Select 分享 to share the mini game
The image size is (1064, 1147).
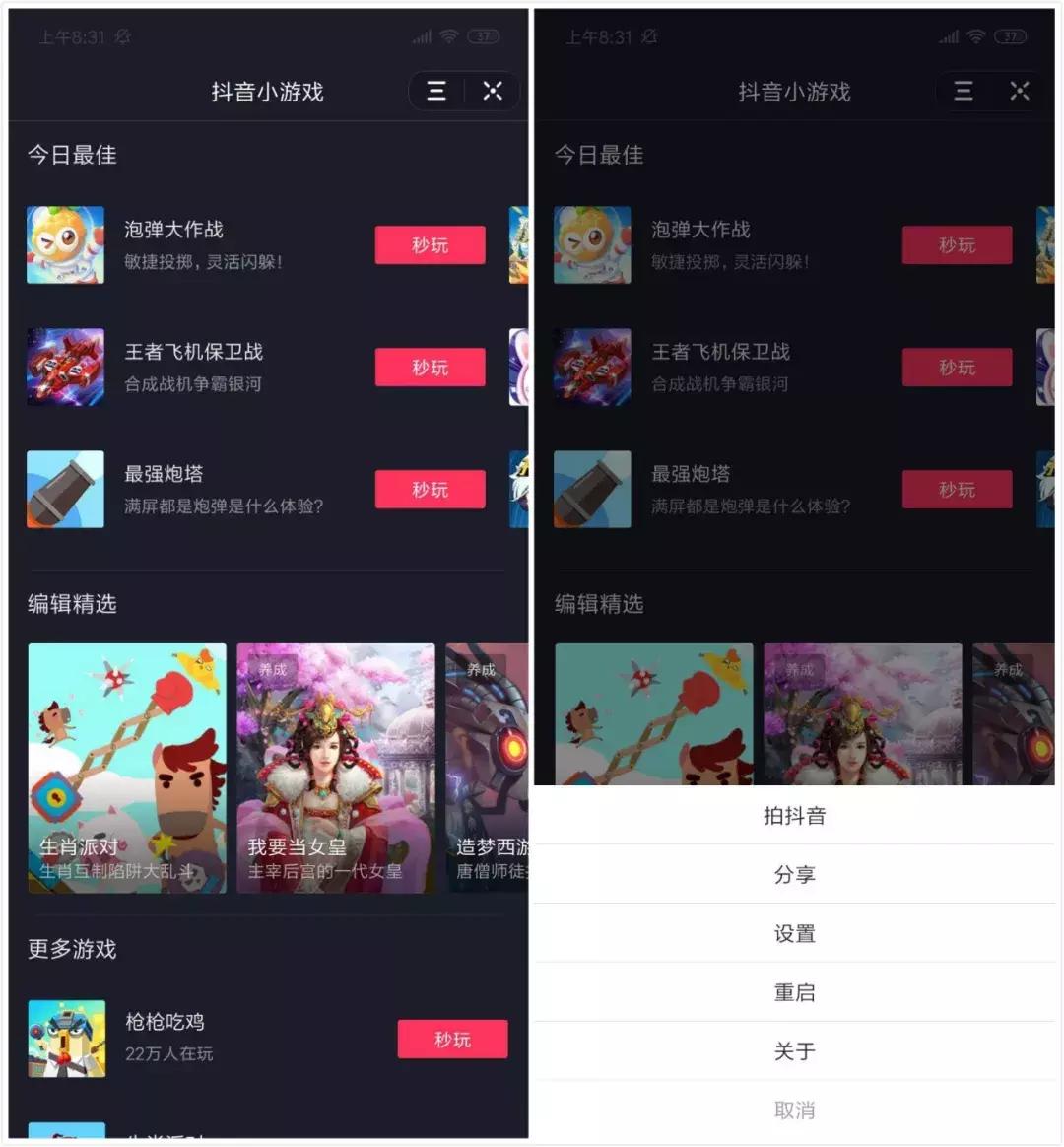click(796, 874)
